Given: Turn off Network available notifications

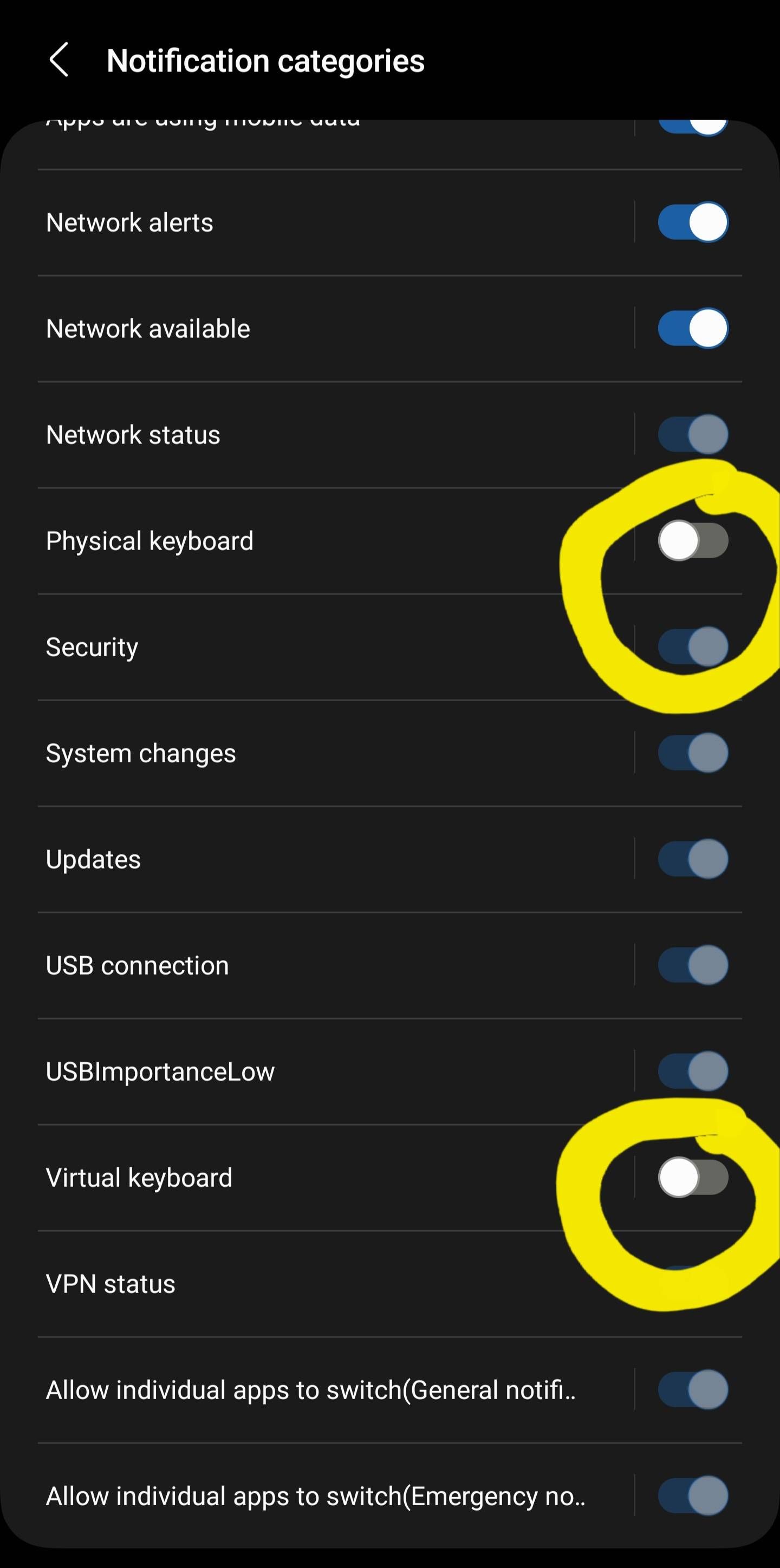Looking at the screenshot, I should point(693,328).
